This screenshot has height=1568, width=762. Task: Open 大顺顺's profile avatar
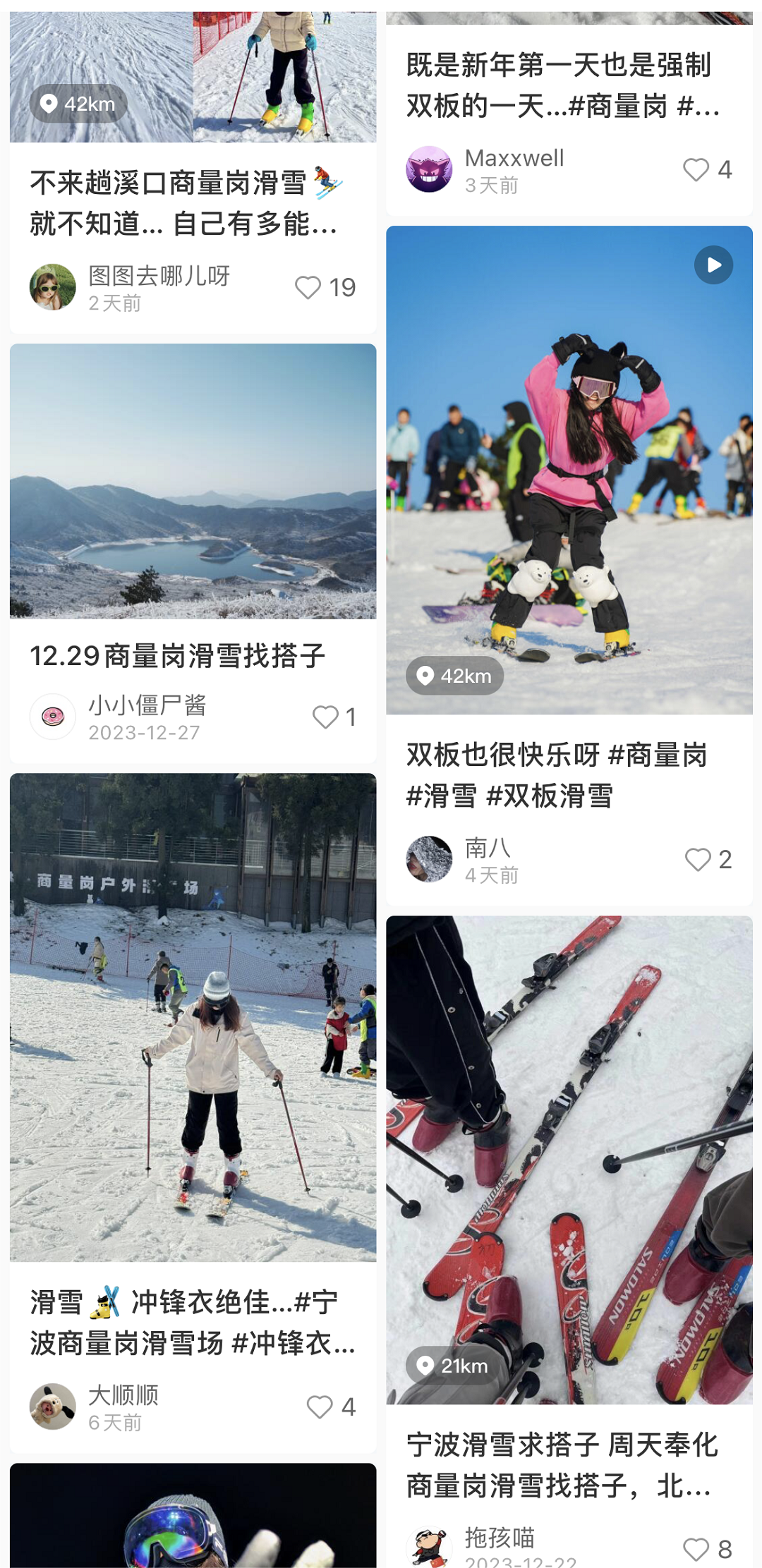pos(53,1406)
